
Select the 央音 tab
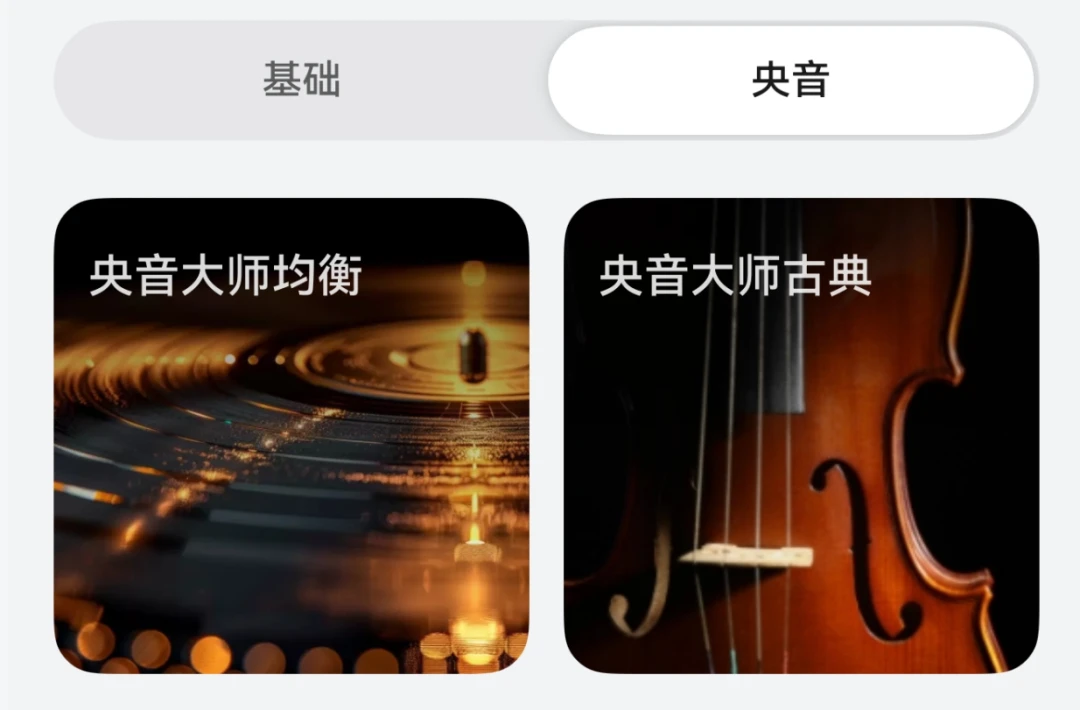click(790, 80)
